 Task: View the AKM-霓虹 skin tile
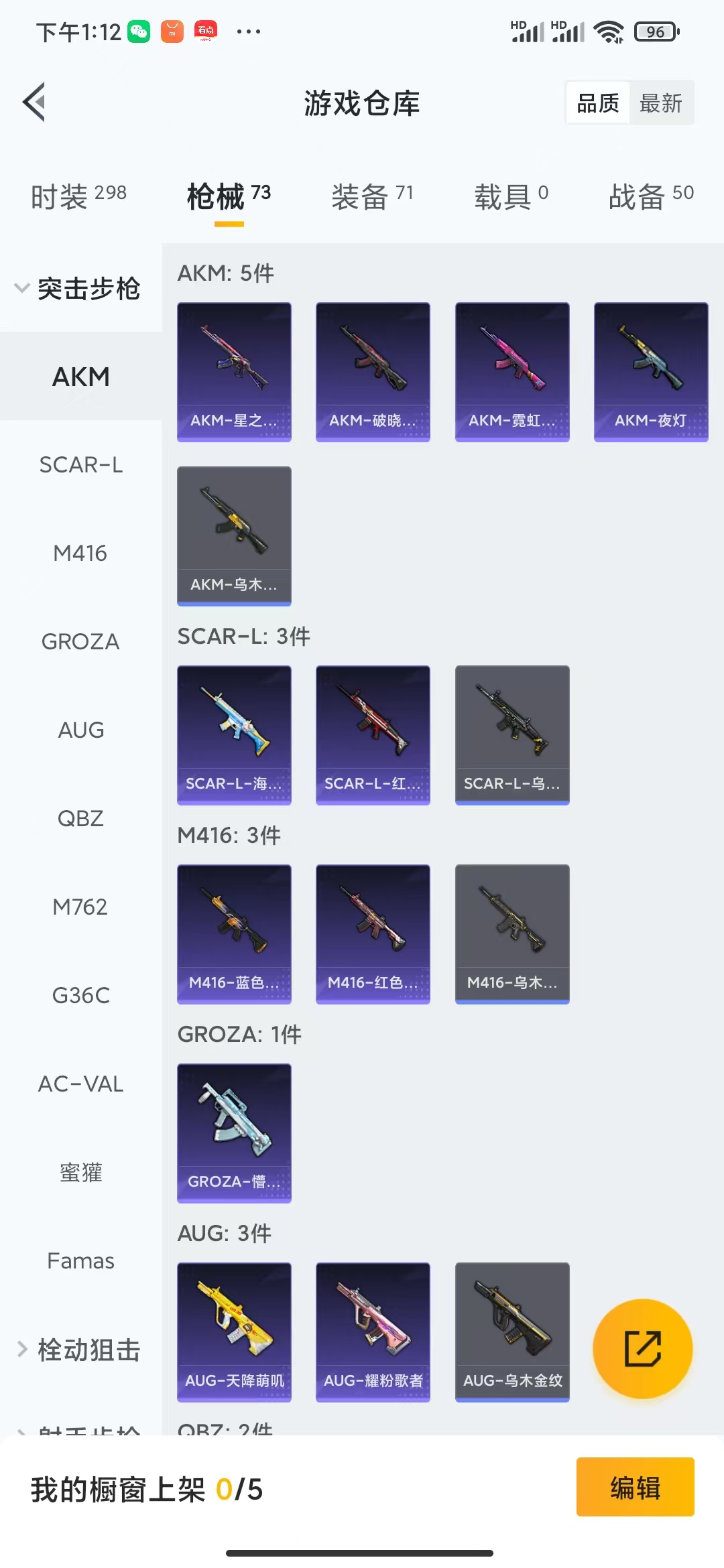pos(512,372)
